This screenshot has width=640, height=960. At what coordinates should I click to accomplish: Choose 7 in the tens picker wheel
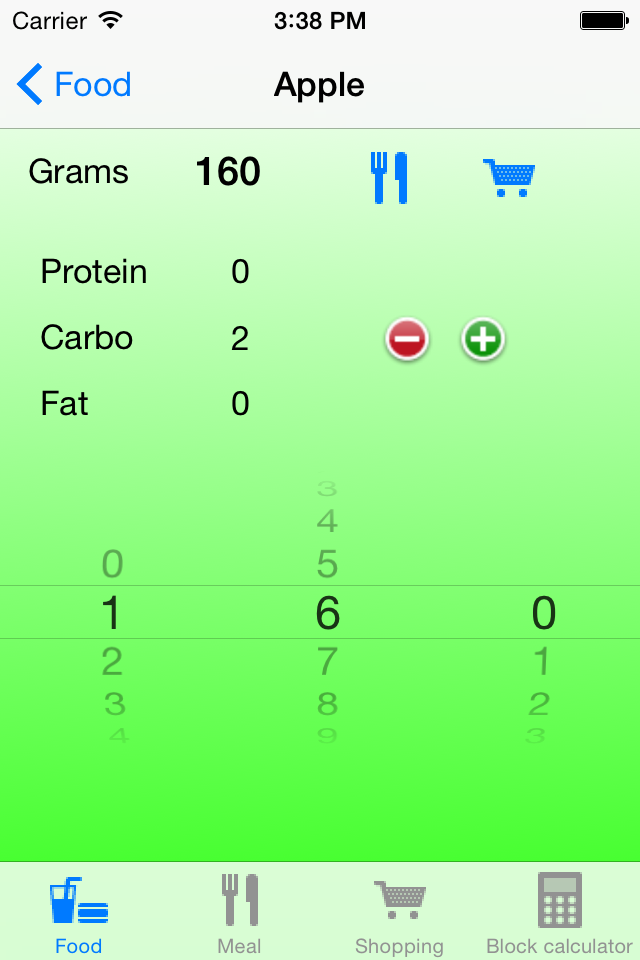tap(327, 662)
